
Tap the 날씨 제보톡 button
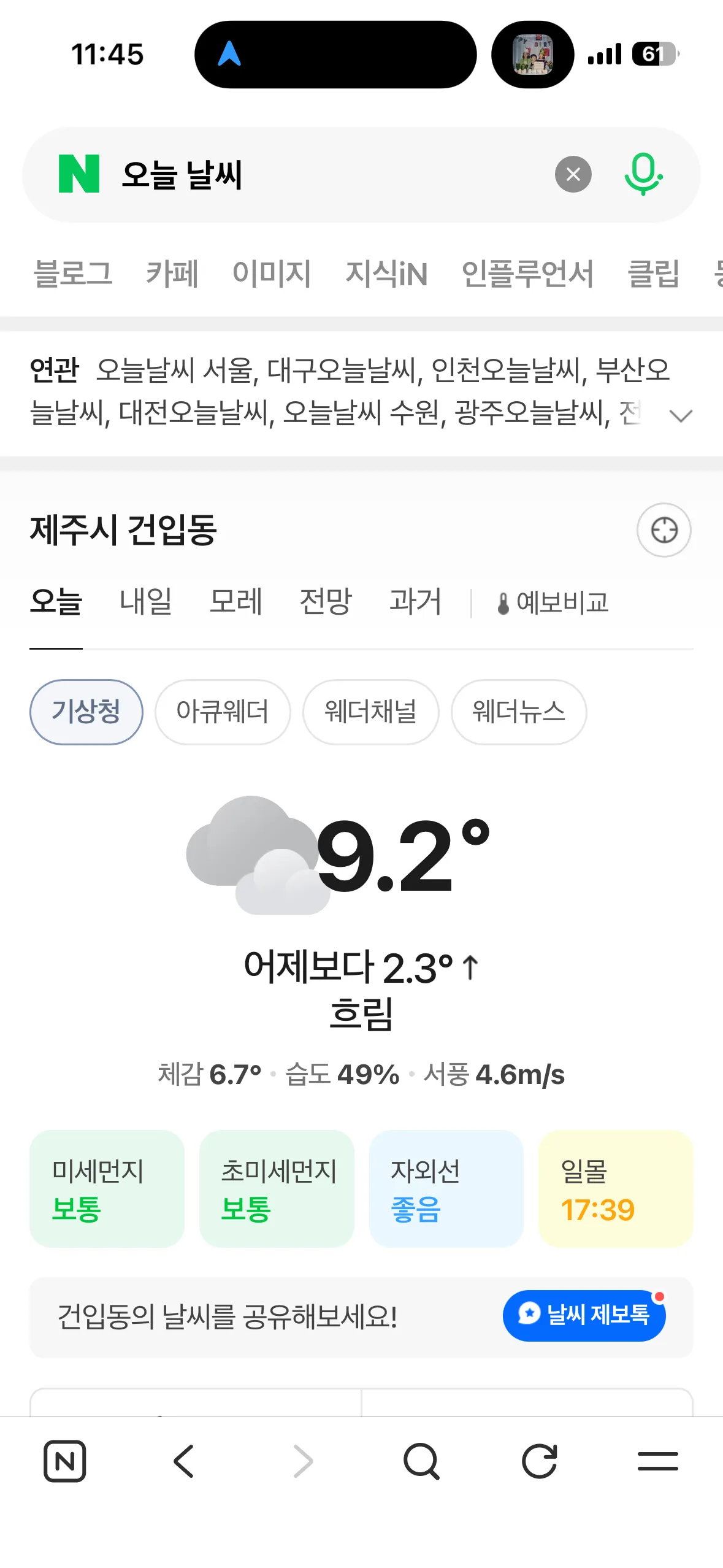pyautogui.click(x=584, y=1315)
